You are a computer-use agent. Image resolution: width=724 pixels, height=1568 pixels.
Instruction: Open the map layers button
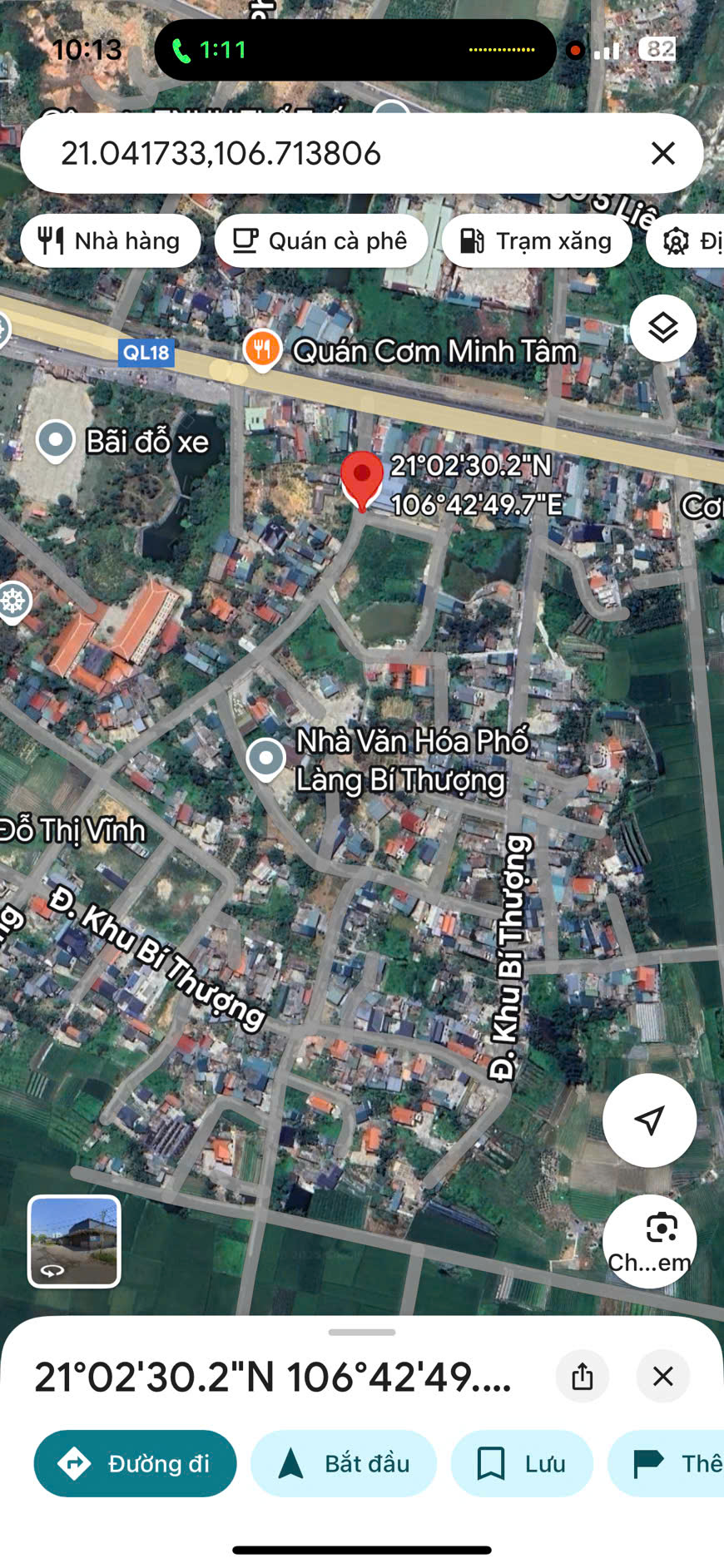(x=662, y=328)
